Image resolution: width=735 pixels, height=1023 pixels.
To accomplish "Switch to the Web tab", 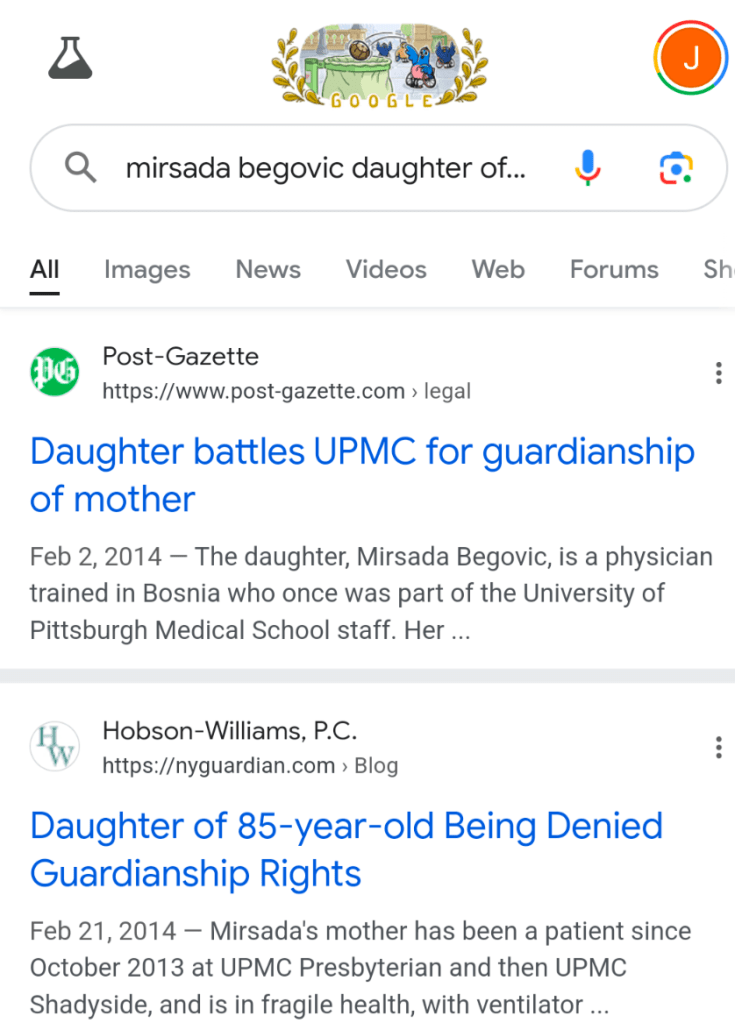I will pos(498,269).
